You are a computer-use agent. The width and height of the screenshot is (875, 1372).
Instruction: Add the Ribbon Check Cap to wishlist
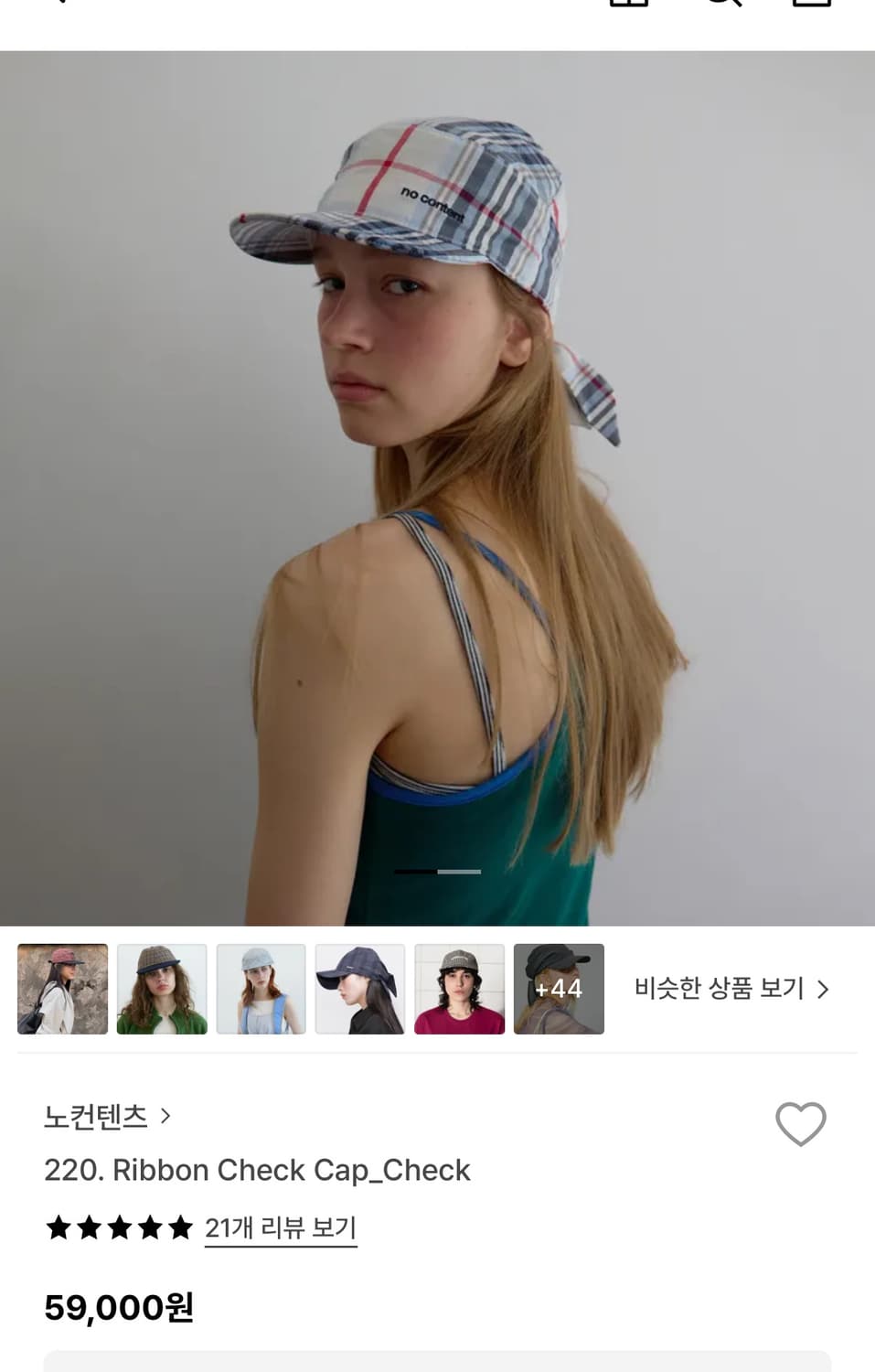tap(800, 1123)
